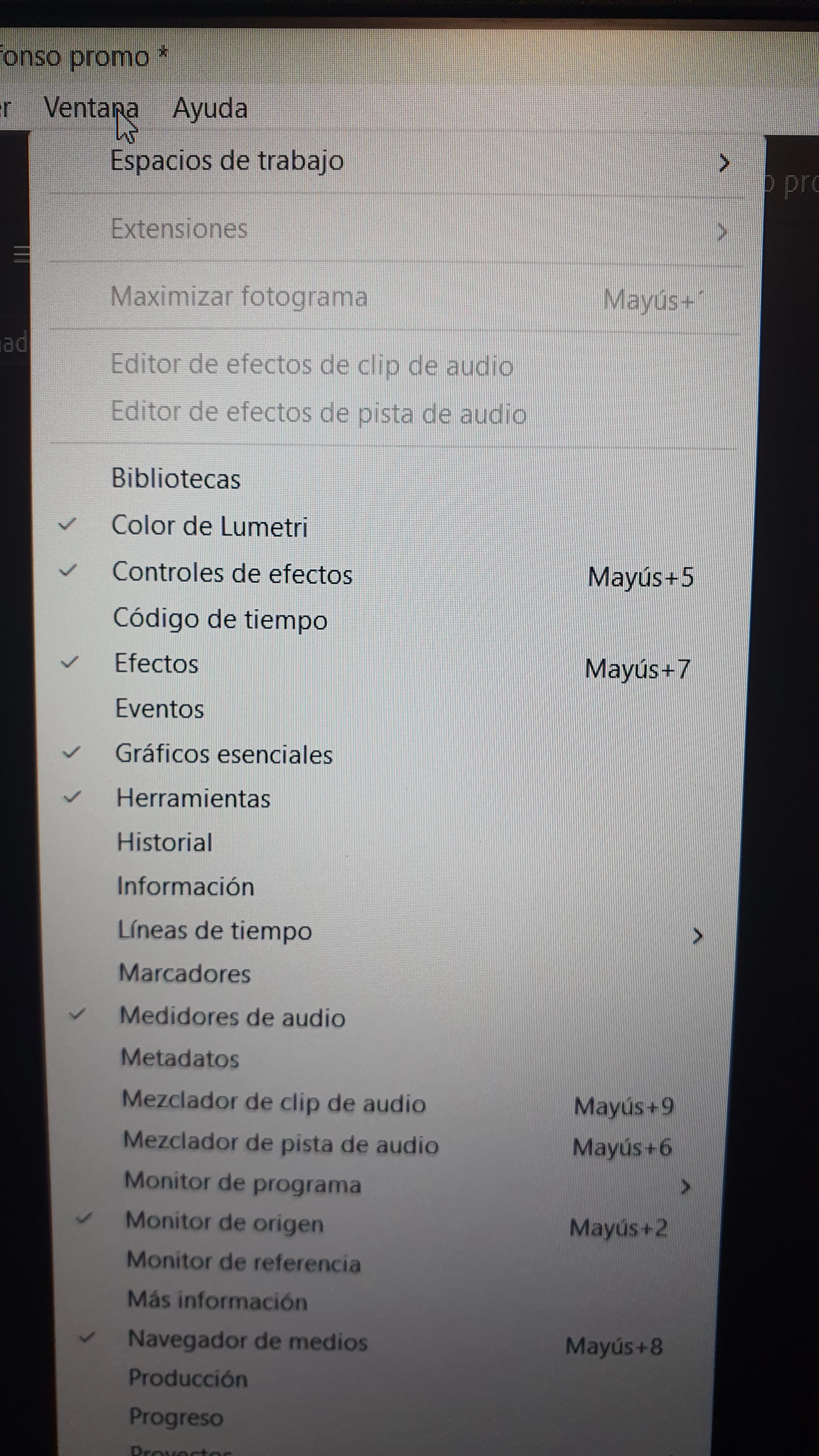The height and width of the screenshot is (1456, 819).
Task: Open the Bibliotecas panel
Action: pos(176,479)
